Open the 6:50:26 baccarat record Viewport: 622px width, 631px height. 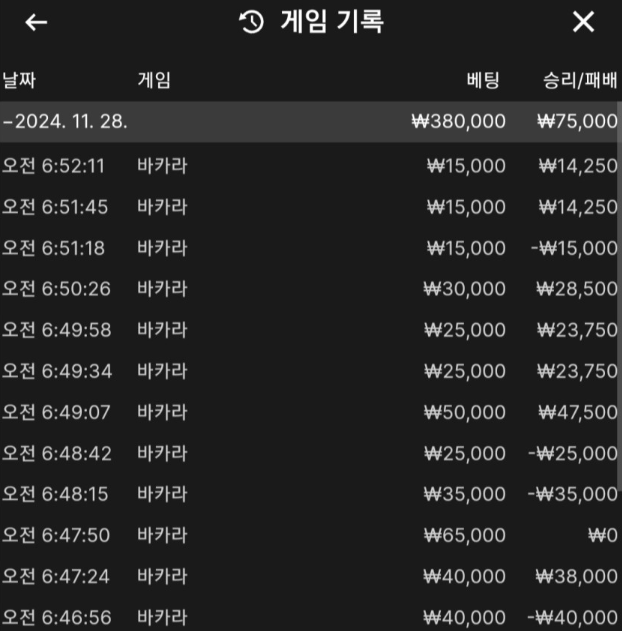[x=309, y=289]
